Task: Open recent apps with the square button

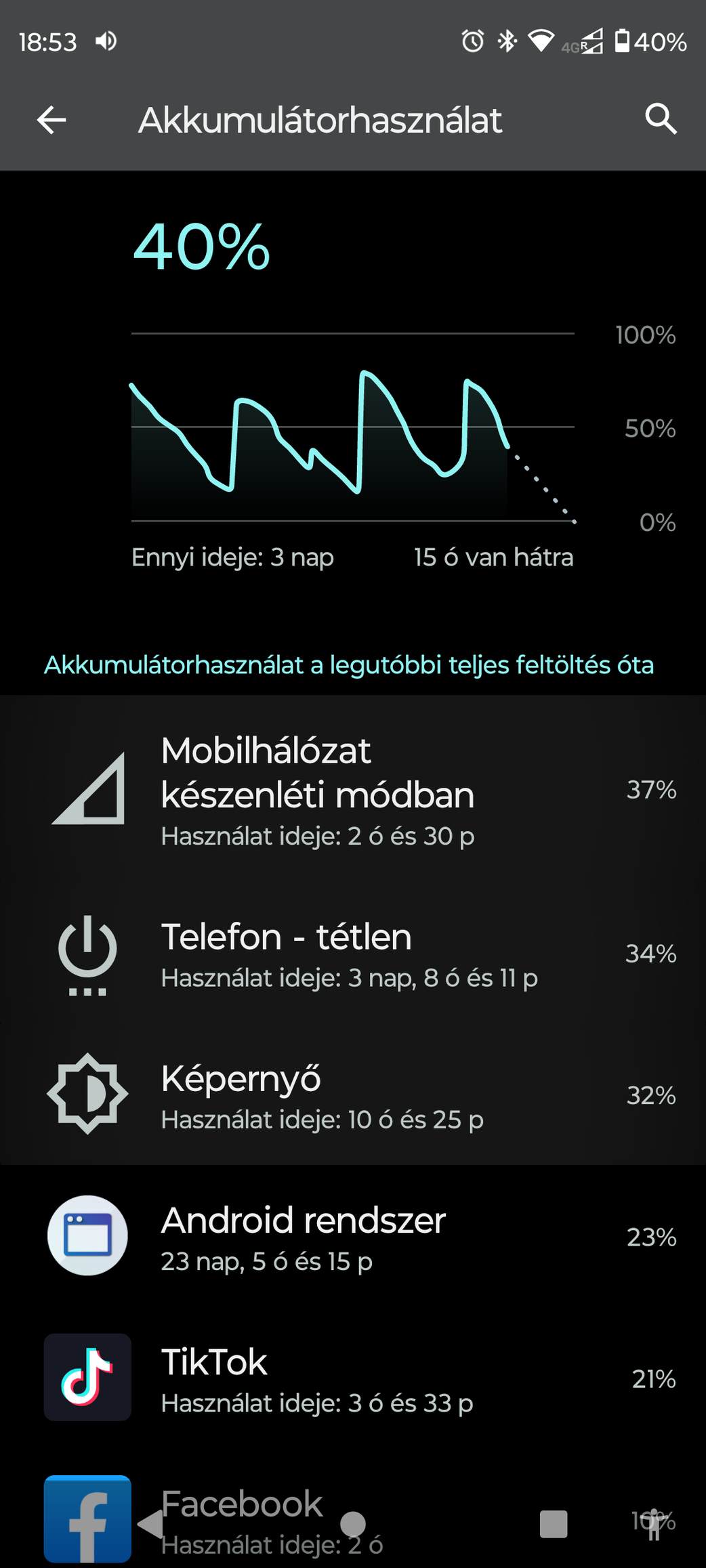Action: pyautogui.click(x=554, y=1524)
